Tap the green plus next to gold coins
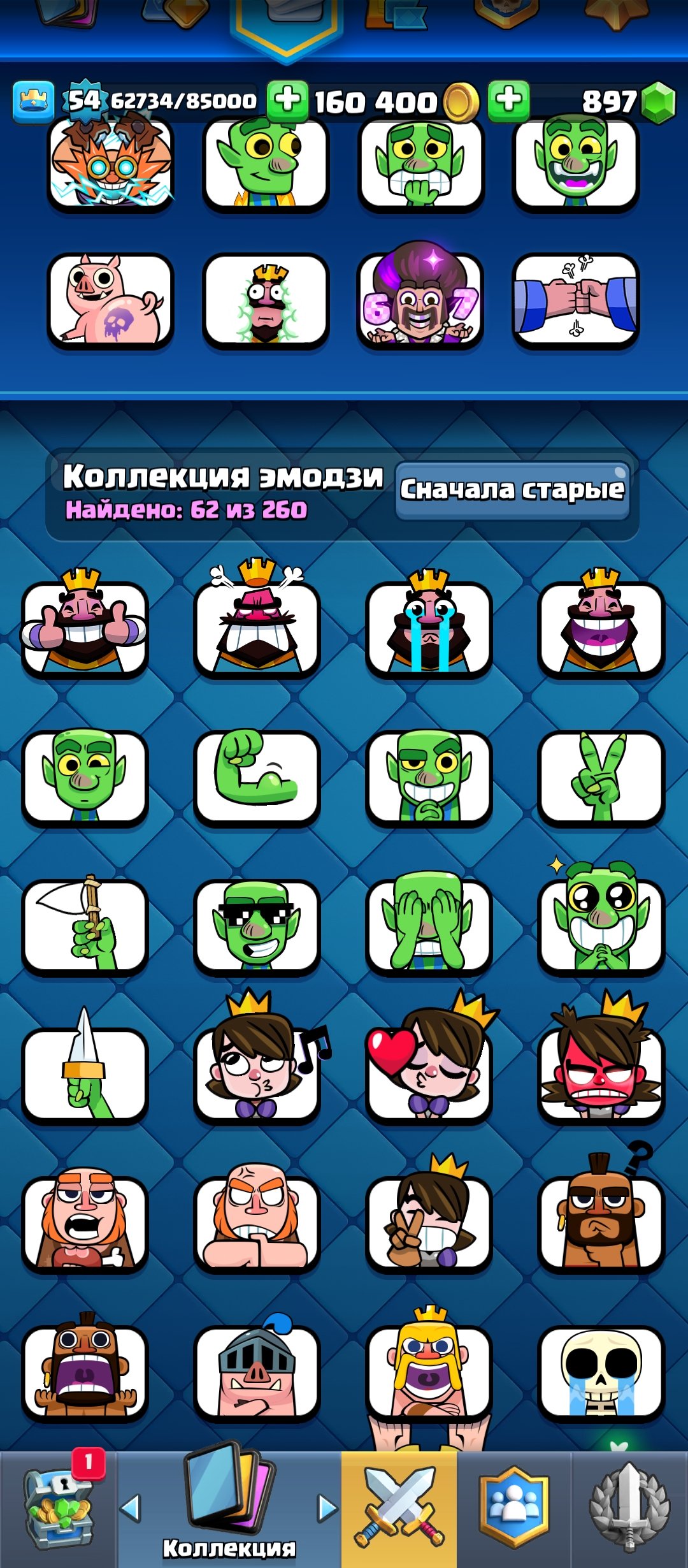The height and width of the screenshot is (1568, 688). 287,101
